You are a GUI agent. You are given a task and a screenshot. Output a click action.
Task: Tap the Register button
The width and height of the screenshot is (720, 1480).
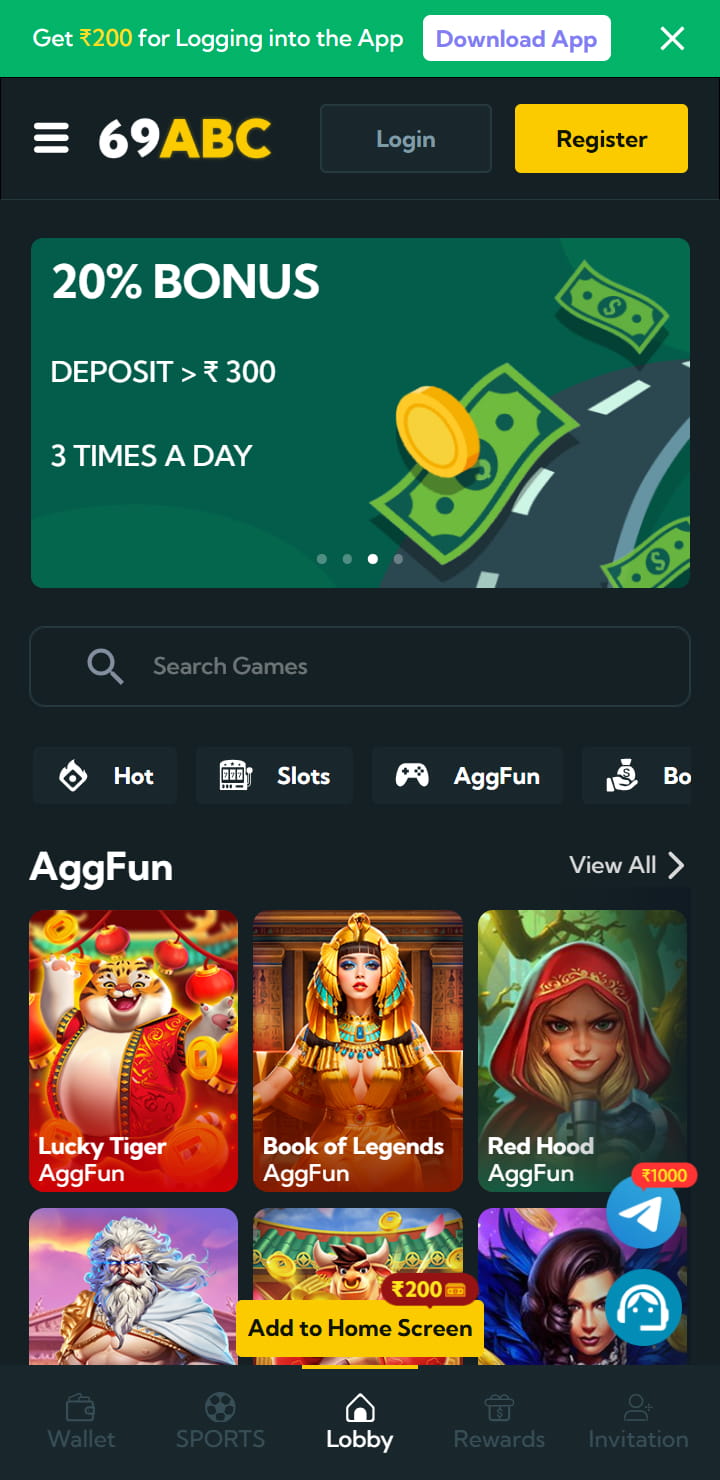(x=601, y=139)
